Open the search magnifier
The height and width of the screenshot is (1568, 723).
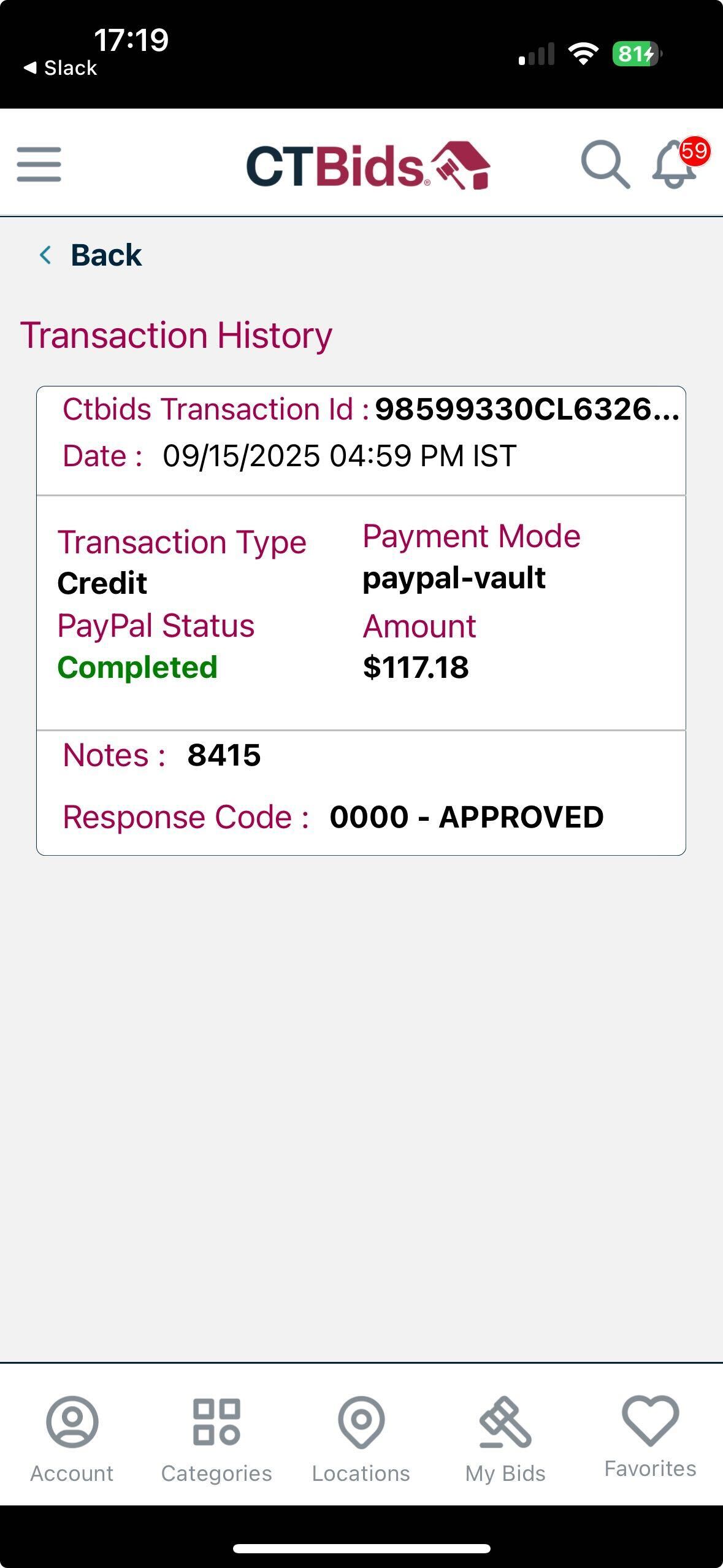coord(605,164)
